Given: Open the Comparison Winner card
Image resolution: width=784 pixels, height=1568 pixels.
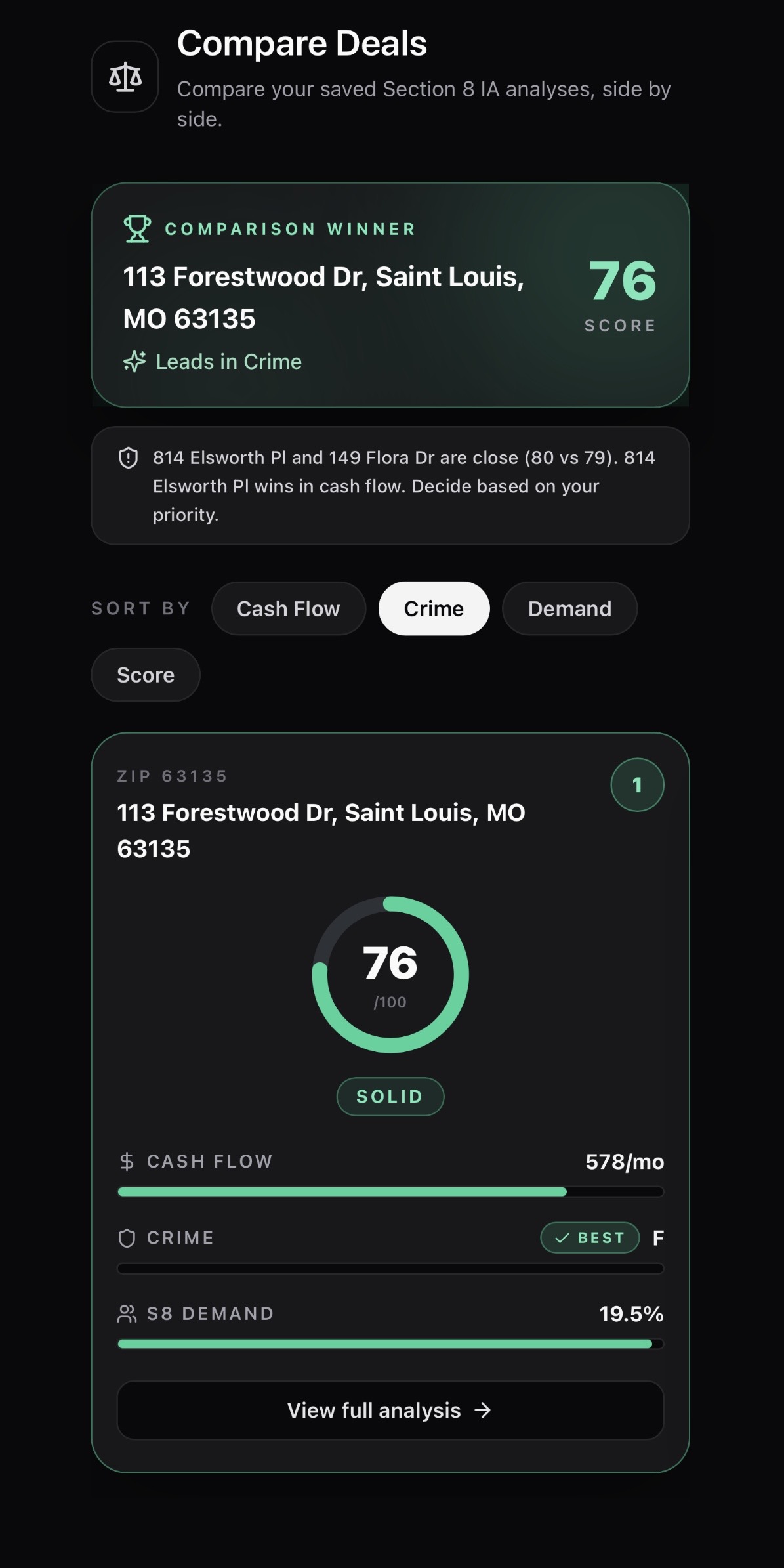Looking at the screenshot, I should tap(390, 295).
